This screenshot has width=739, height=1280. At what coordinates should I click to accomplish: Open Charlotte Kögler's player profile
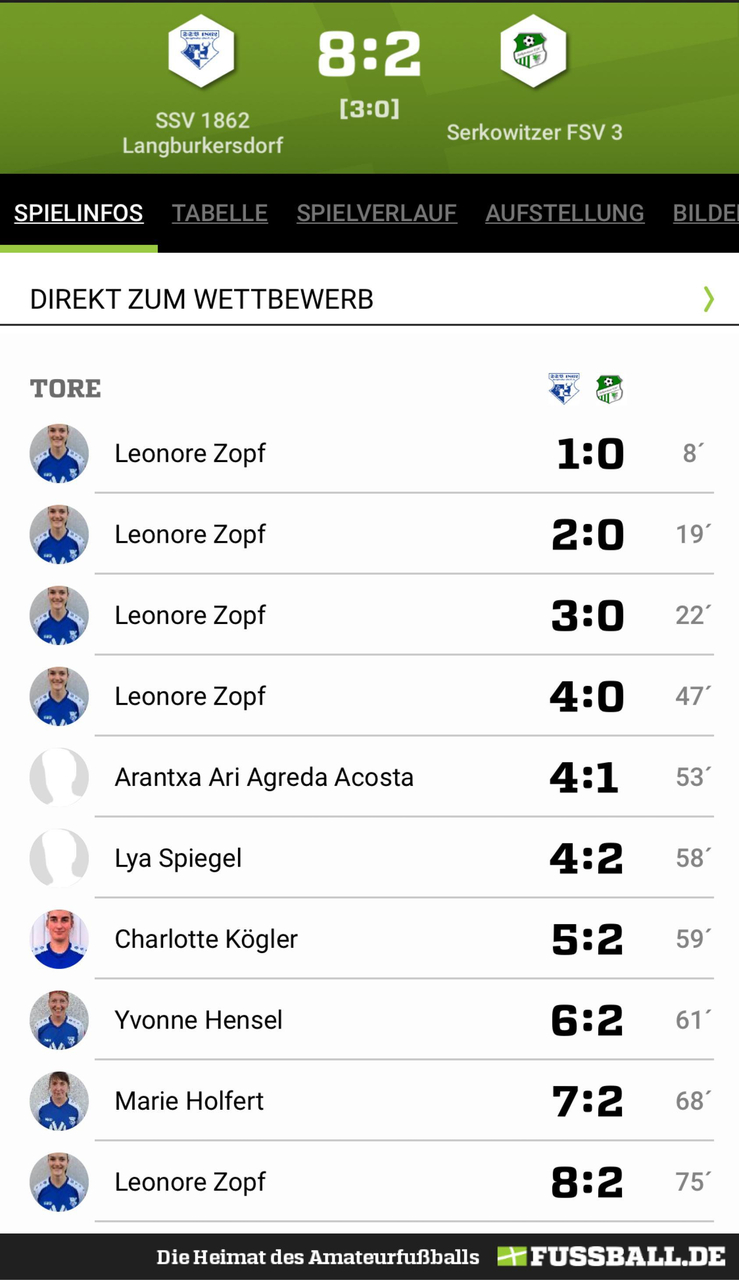coord(206,939)
